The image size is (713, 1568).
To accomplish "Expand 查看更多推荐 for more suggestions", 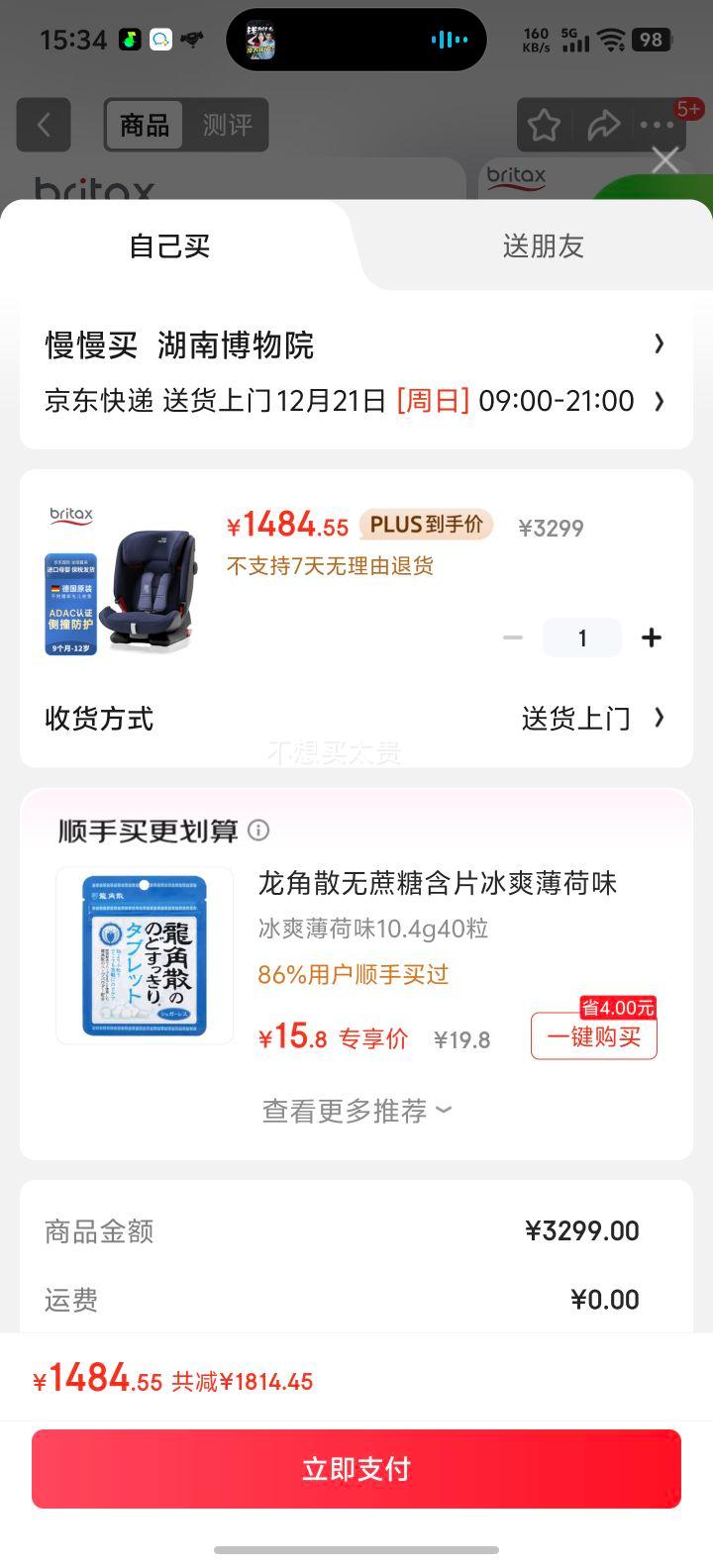I will (x=356, y=1110).
